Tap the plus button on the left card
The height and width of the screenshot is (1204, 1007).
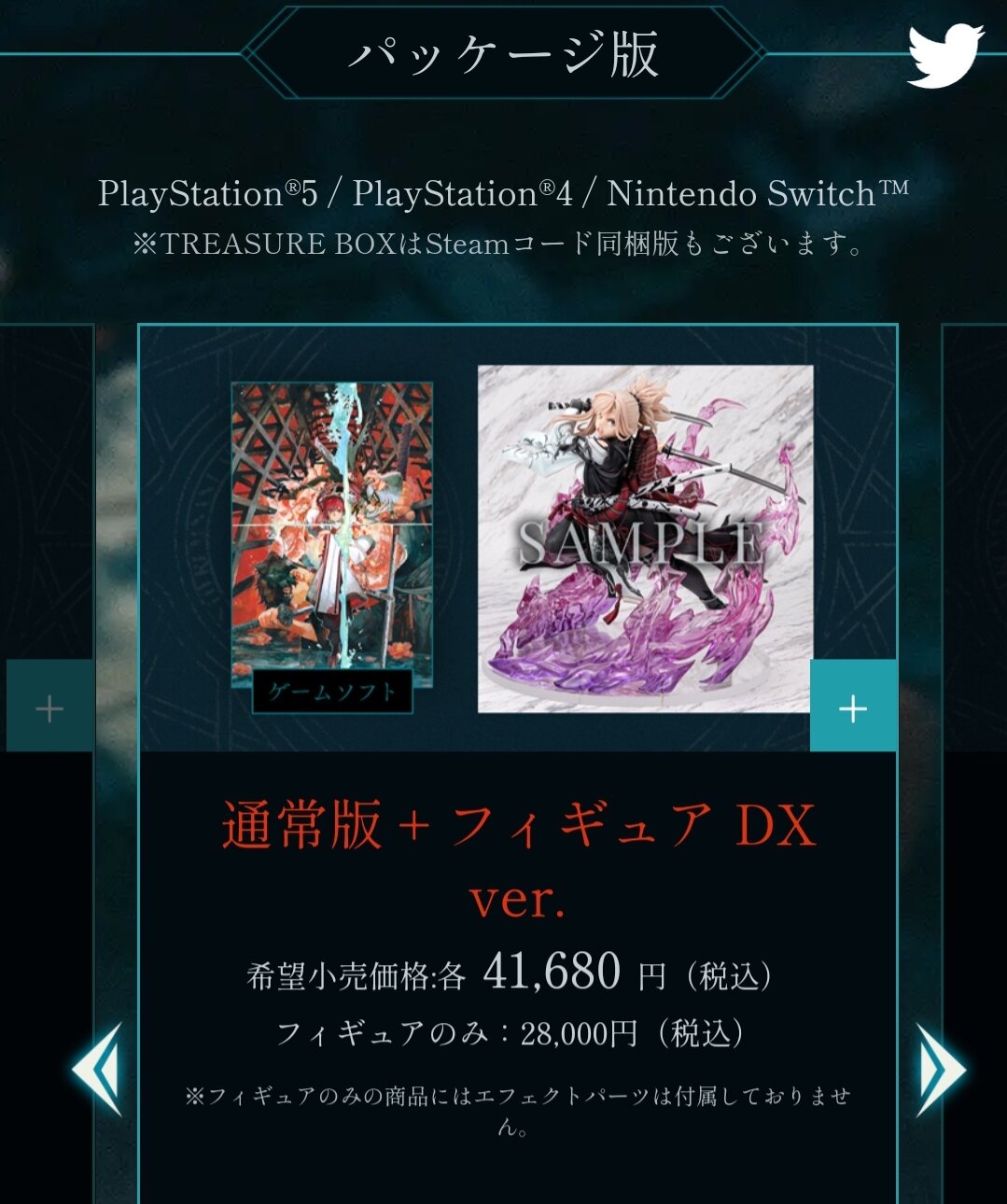coord(49,707)
